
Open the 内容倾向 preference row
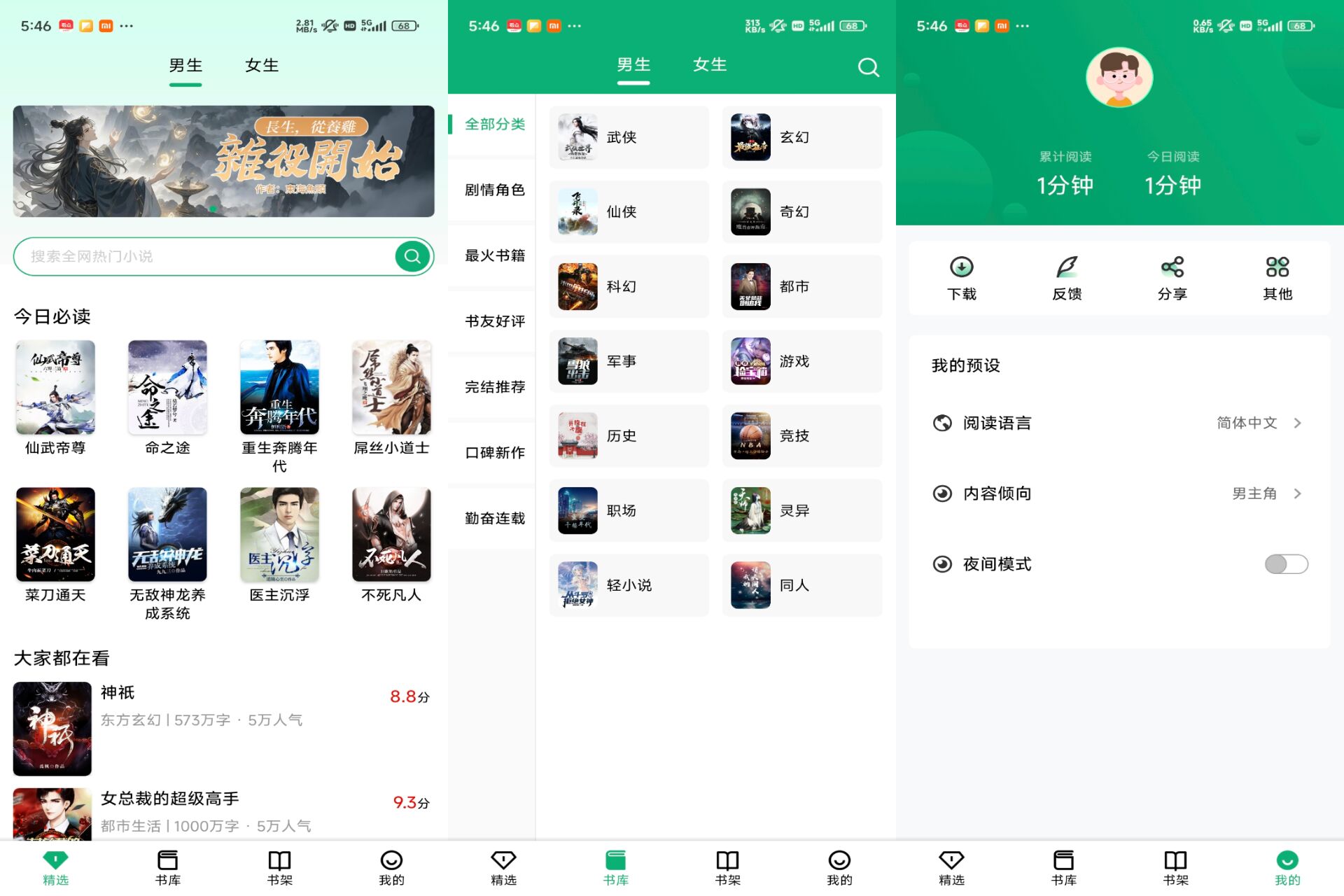[x=1119, y=493]
